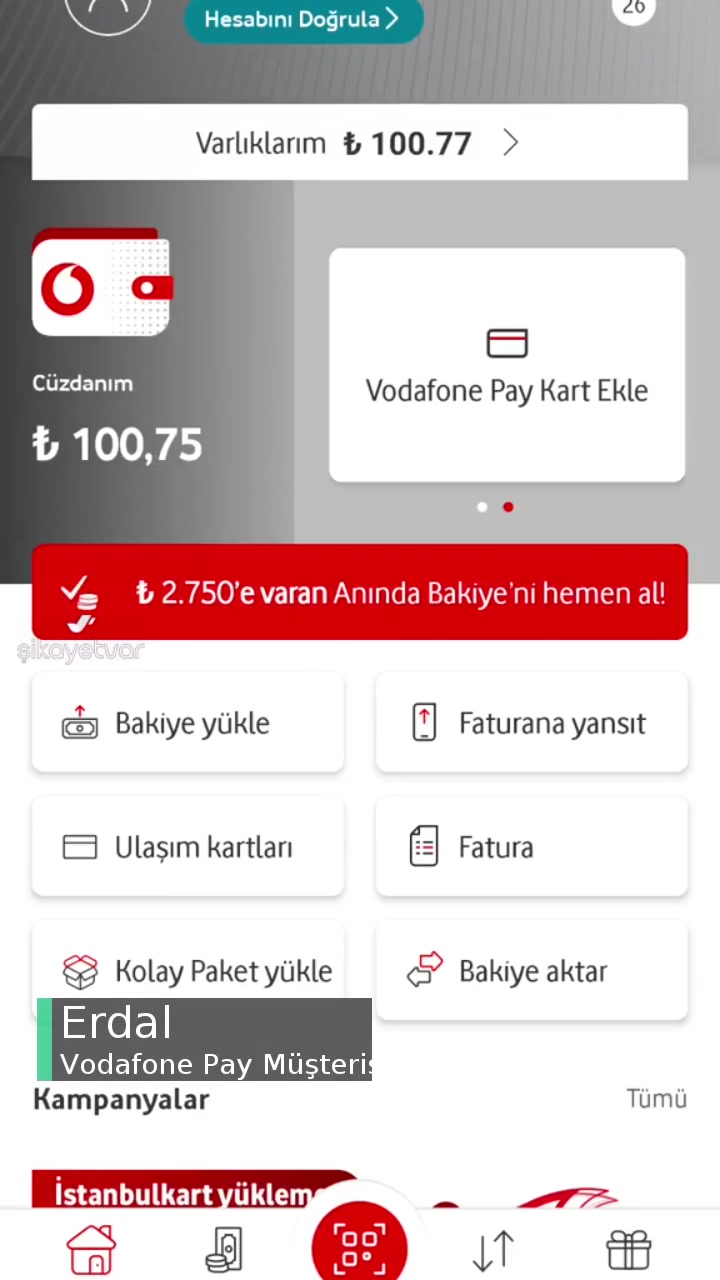
Task: Open gift offers from bottom navigation
Action: click(x=628, y=1248)
